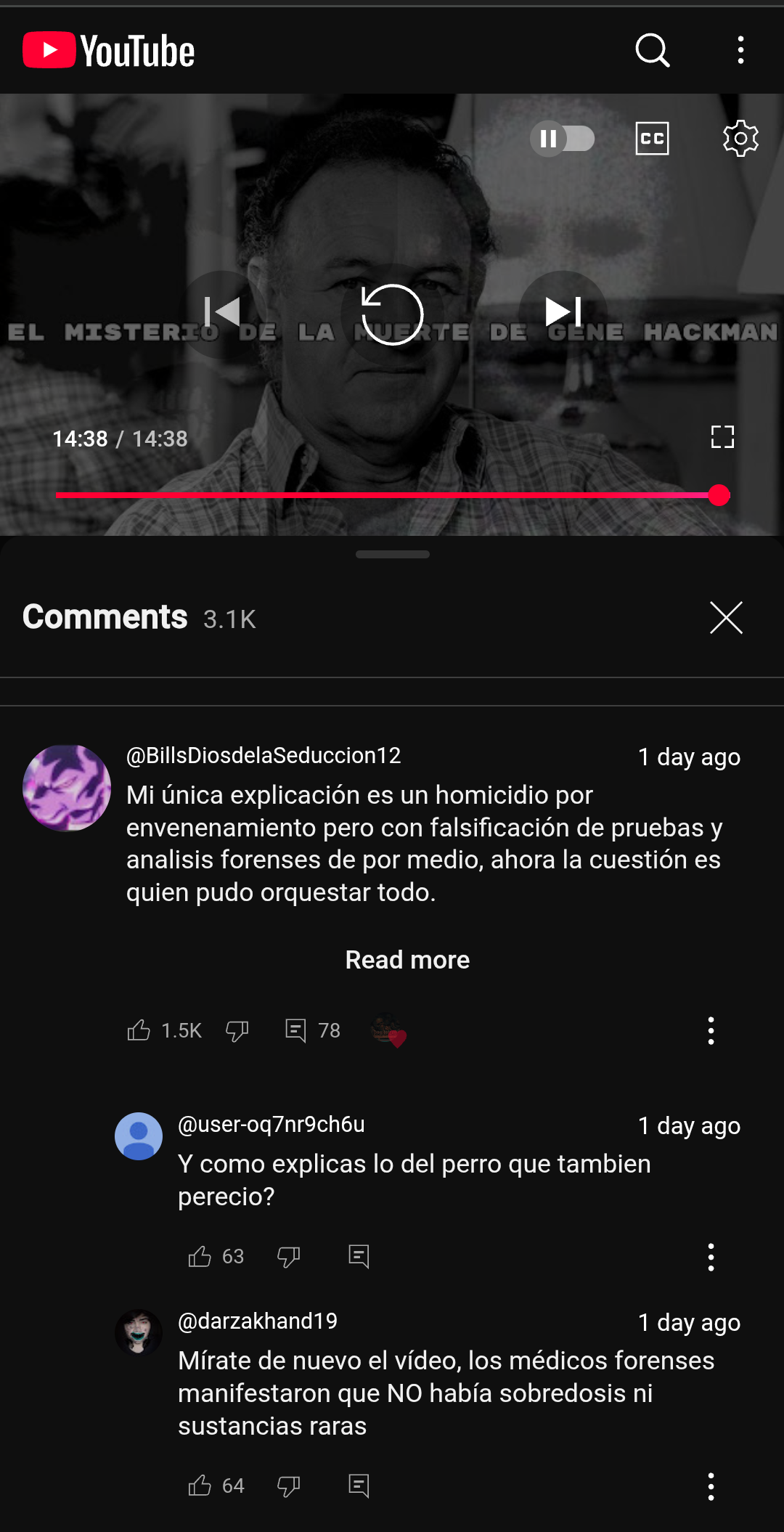The width and height of the screenshot is (784, 1532).
Task: Open options for @darzakhand19's reply
Action: click(711, 1486)
